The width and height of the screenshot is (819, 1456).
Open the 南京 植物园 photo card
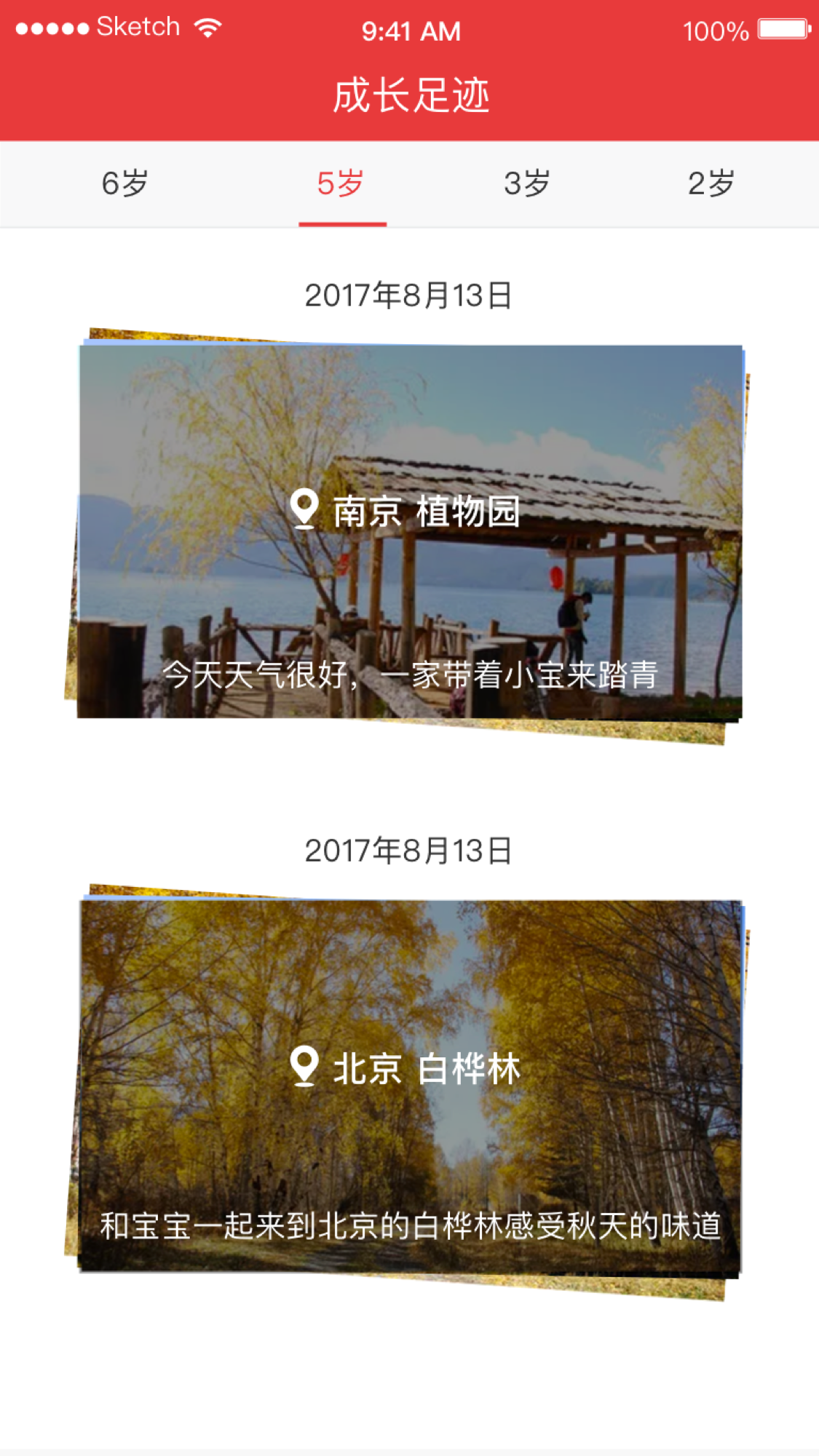410,531
